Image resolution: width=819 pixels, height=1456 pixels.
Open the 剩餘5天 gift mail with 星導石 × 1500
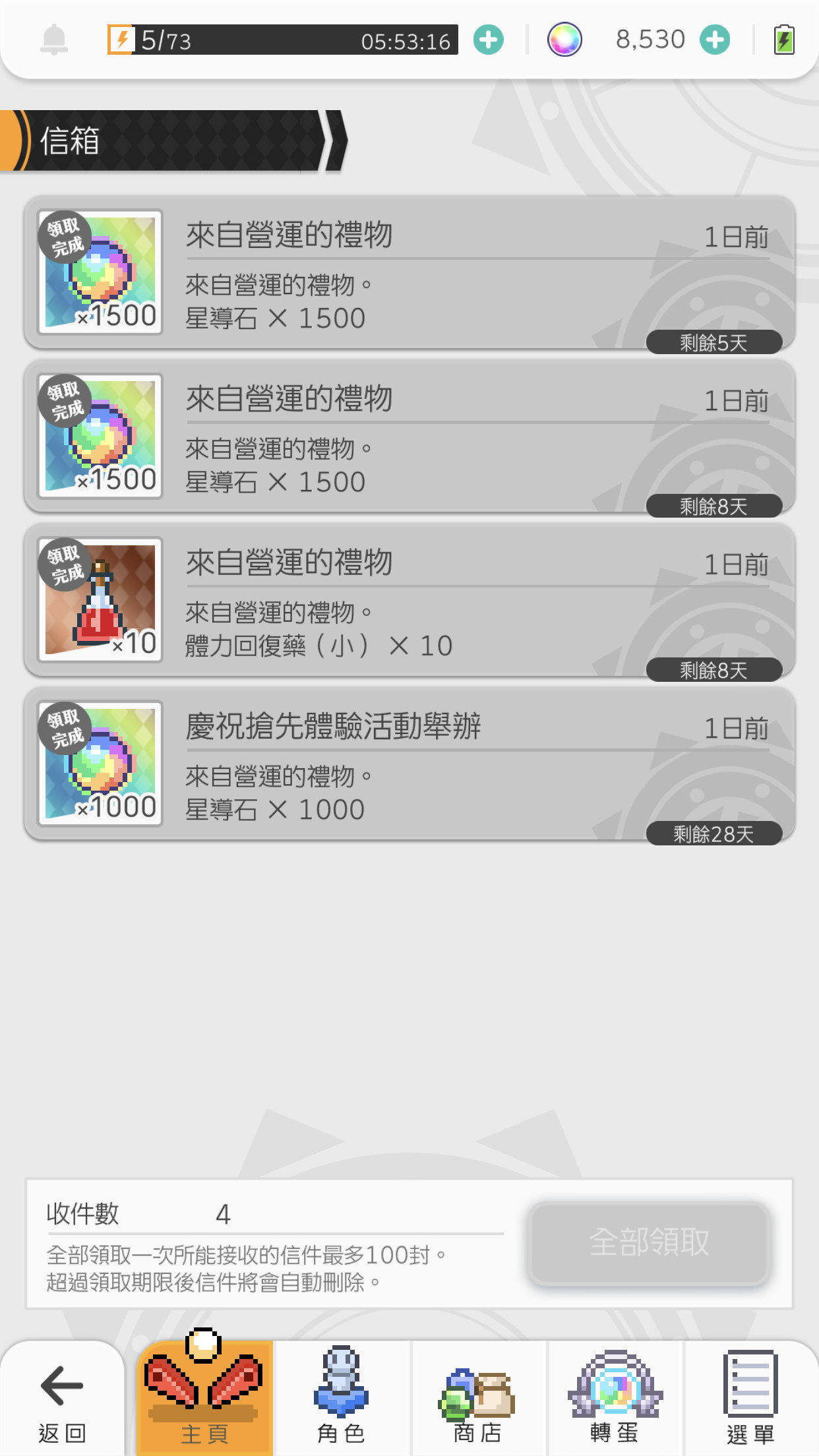click(x=409, y=273)
